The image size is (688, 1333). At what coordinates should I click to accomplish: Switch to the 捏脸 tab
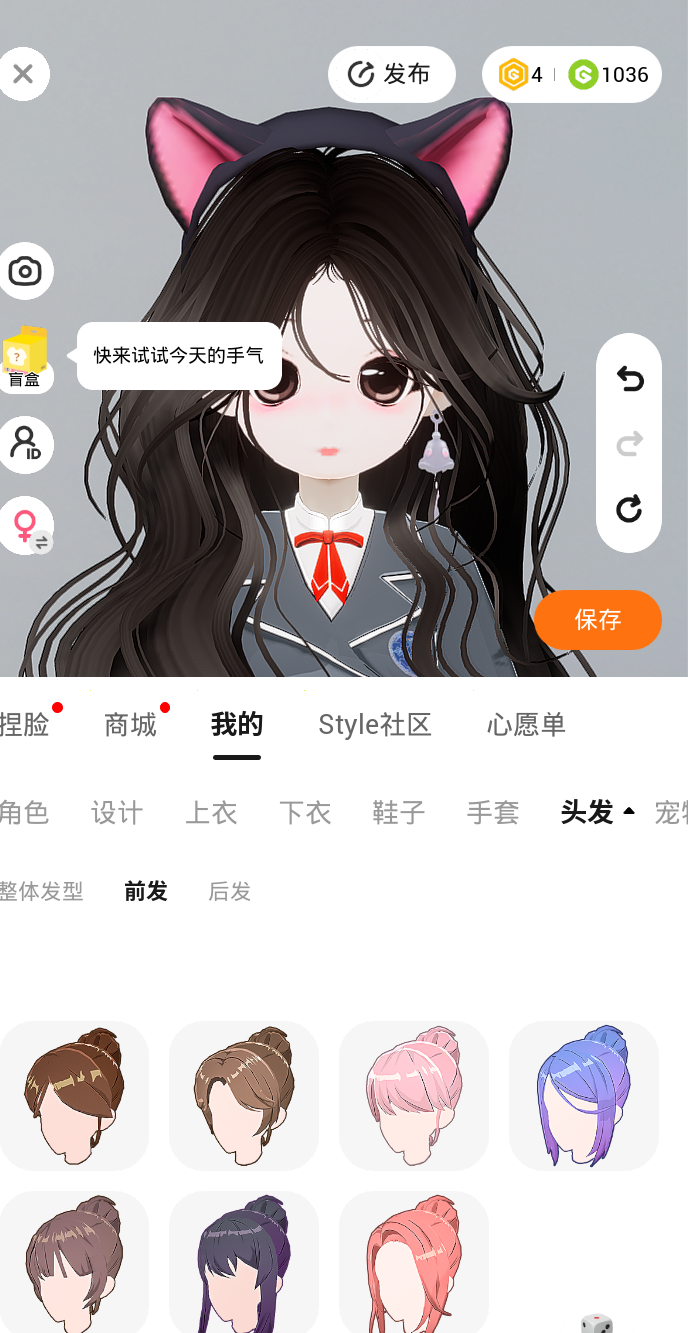coord(25,725)
